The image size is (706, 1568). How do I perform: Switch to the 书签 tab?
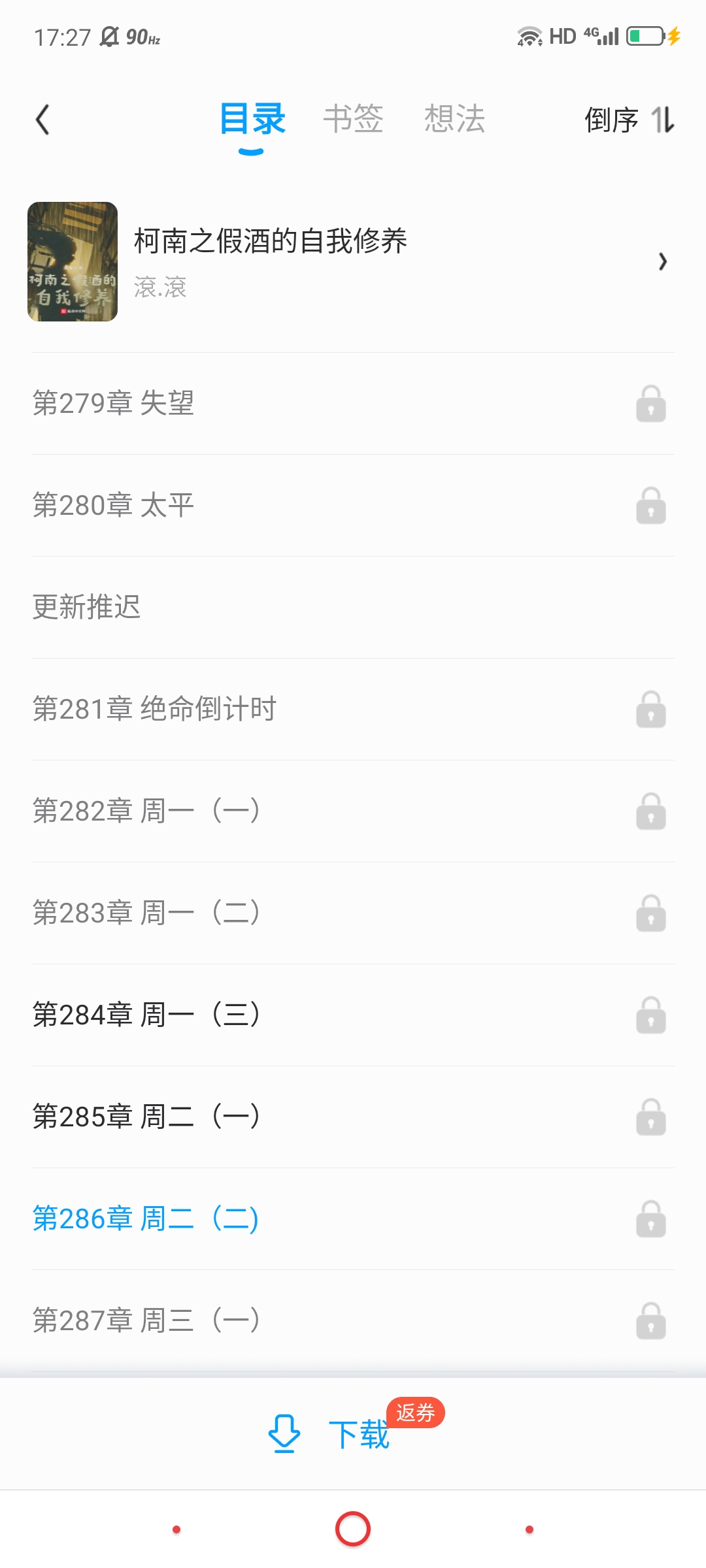tap(353, 119)
